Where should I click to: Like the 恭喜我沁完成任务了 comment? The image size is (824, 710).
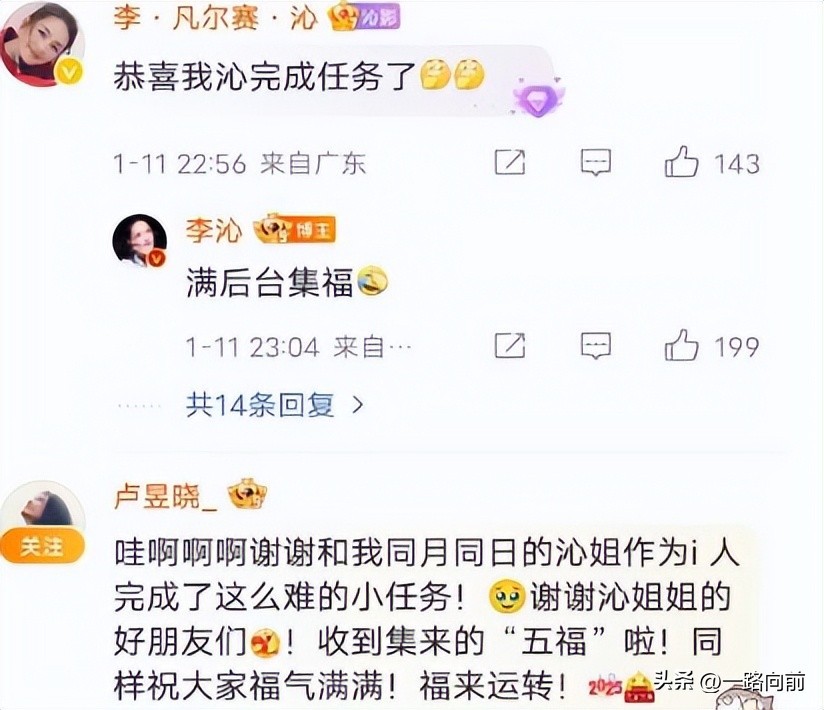click(x=682, y=162)
